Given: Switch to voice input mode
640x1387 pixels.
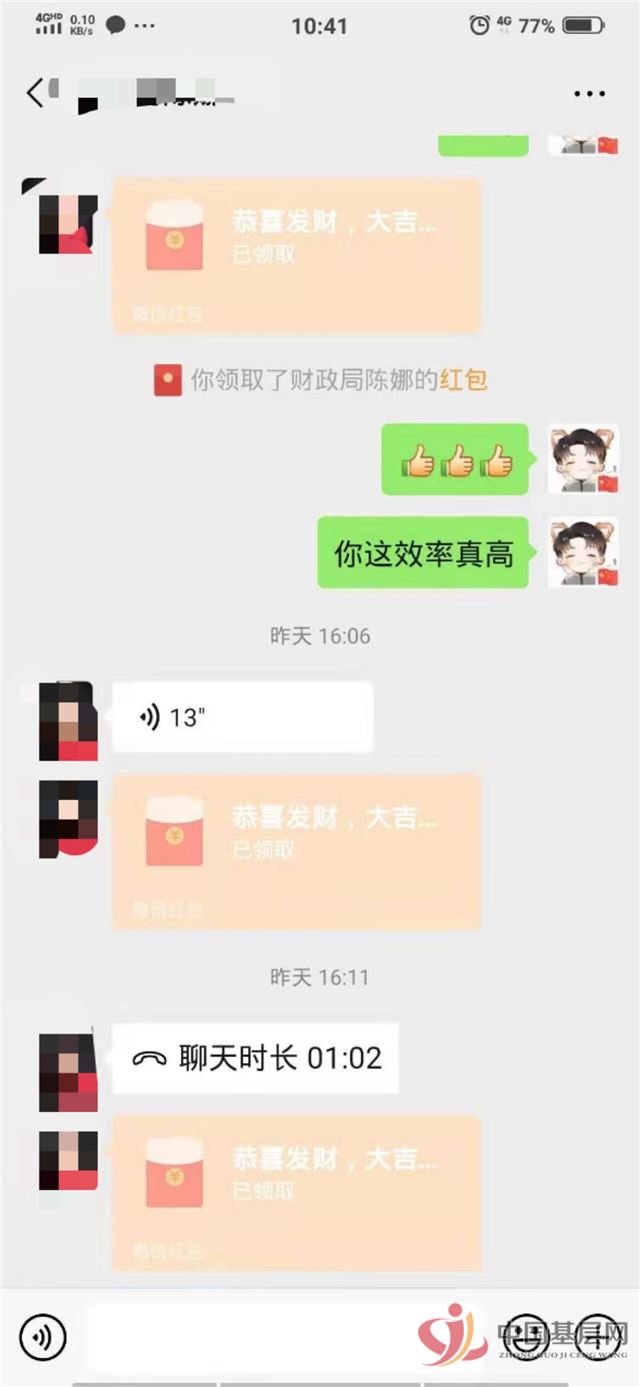Looking at the screenshot, I should (42, 1336).
